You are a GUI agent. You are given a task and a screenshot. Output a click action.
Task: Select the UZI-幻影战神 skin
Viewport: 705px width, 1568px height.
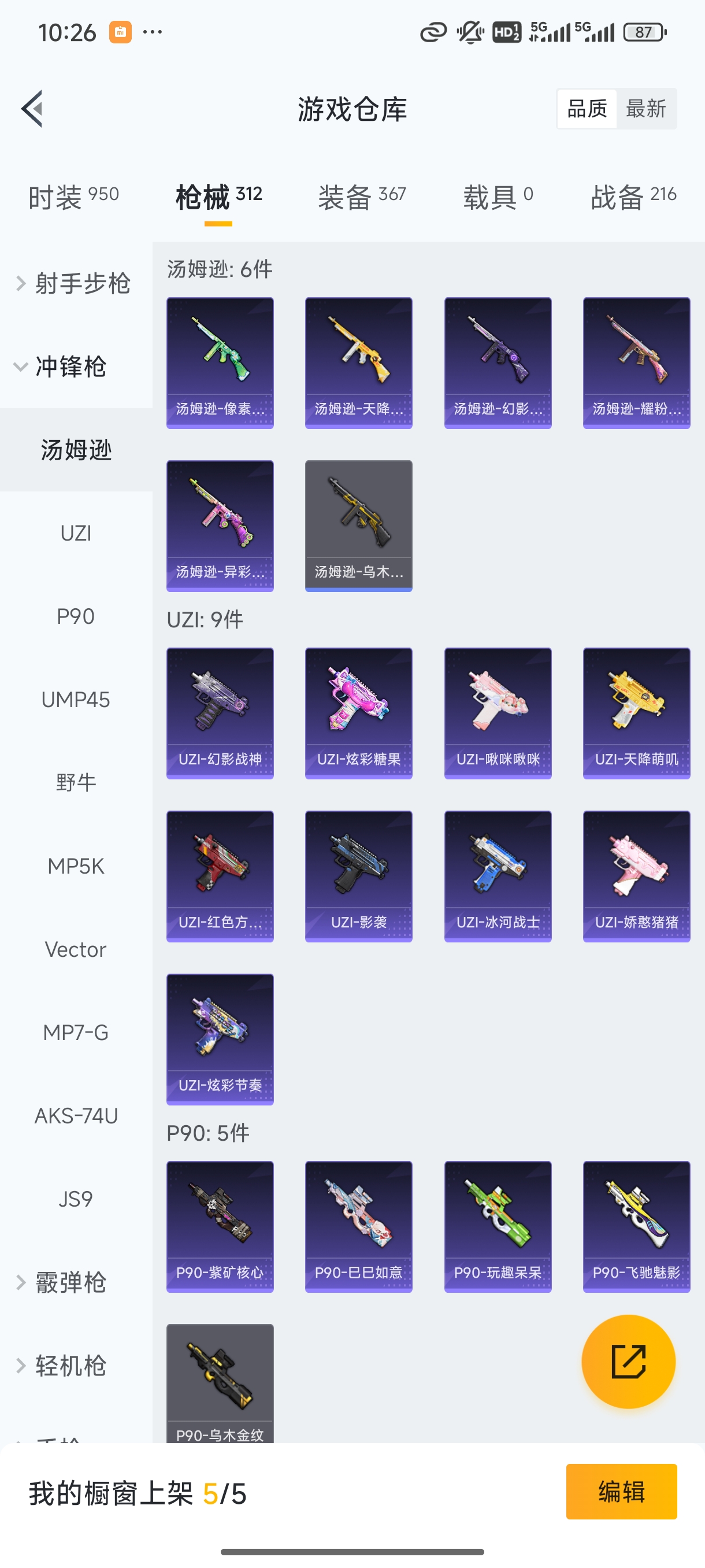[x=220, y=712]
